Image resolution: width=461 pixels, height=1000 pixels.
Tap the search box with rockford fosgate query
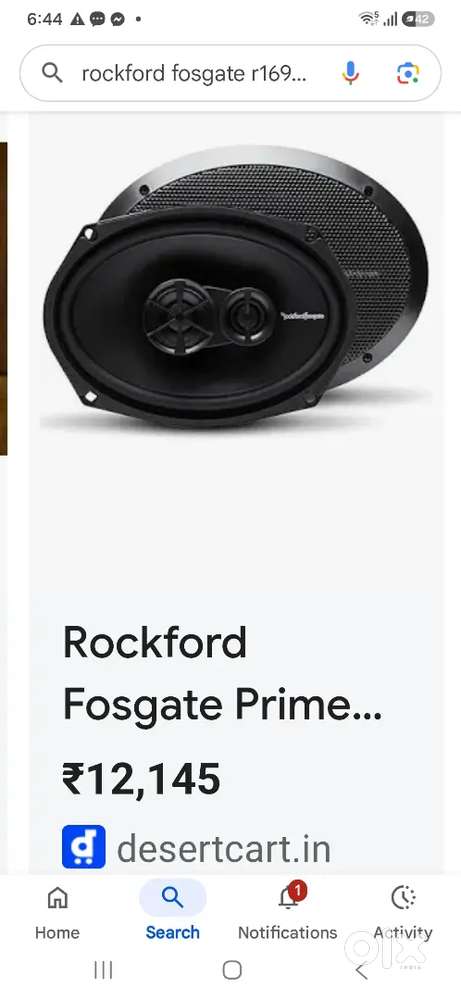coord(194,74)
